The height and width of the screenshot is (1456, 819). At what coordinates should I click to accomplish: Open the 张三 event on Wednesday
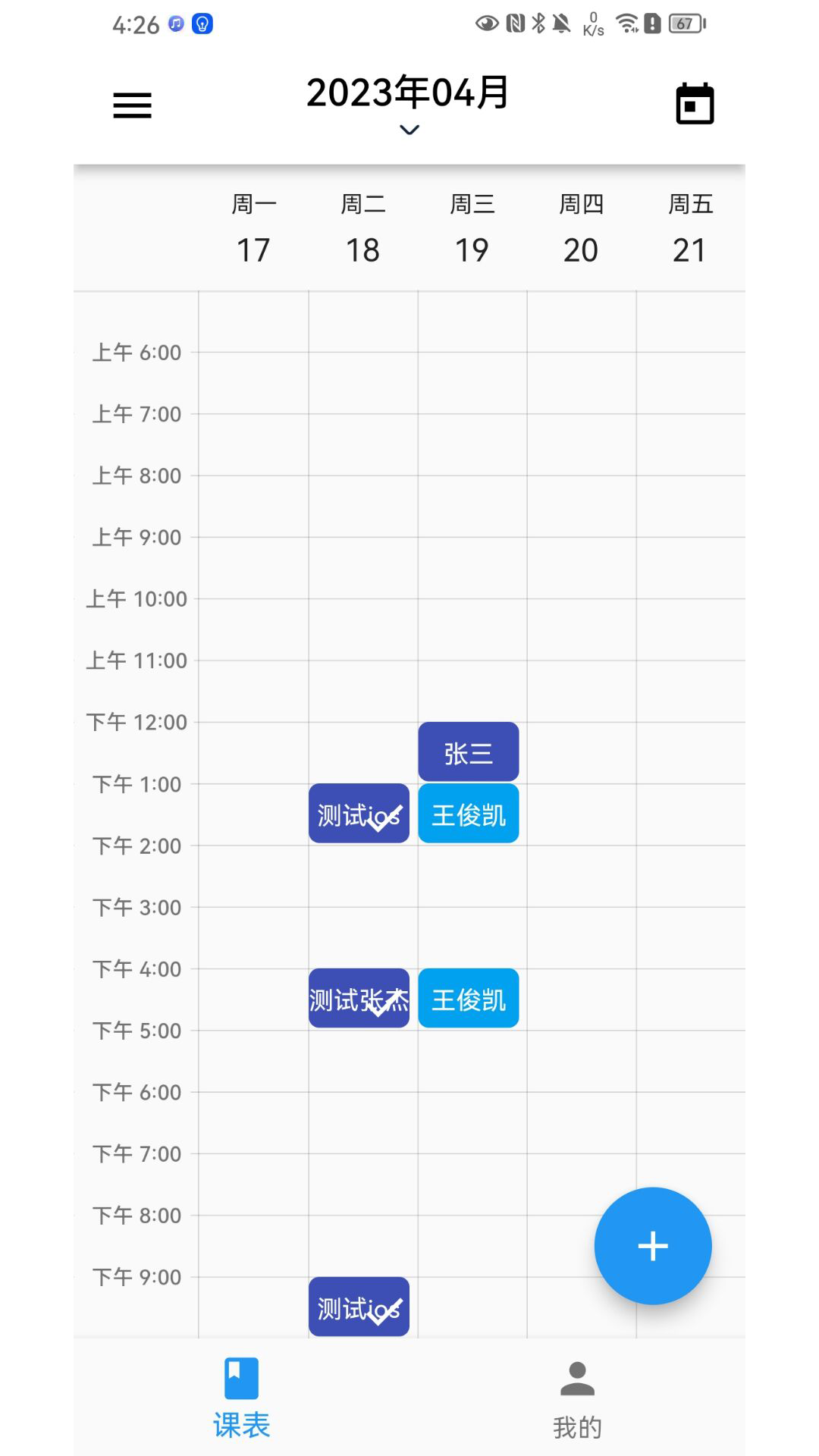pyautogui.click(x=468, y=752)
